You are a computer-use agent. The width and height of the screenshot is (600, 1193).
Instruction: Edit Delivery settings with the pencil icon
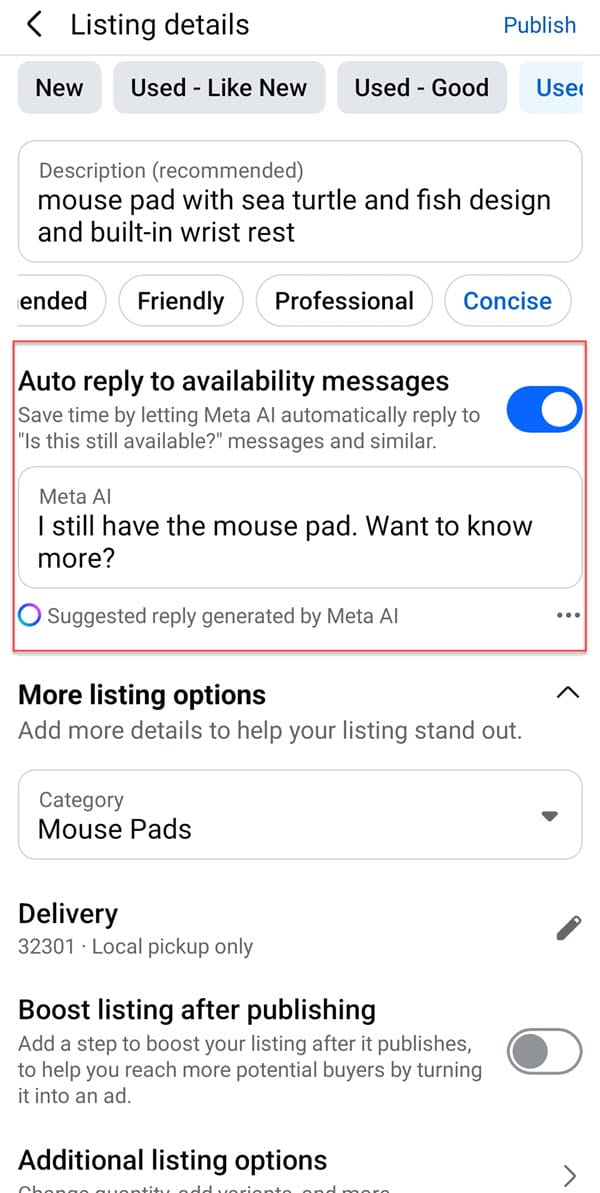[x=568, y=928]
